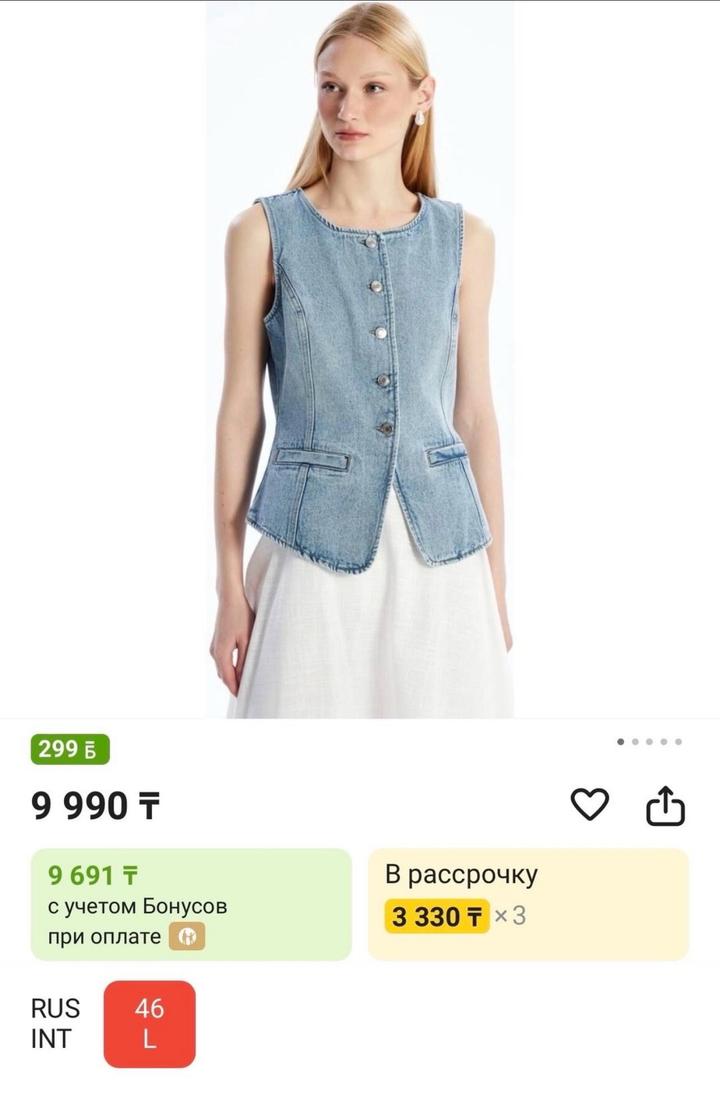Viewport: 720px width, 1095px height.
Task: Select size 46 L
Action: click(149, 1023)
